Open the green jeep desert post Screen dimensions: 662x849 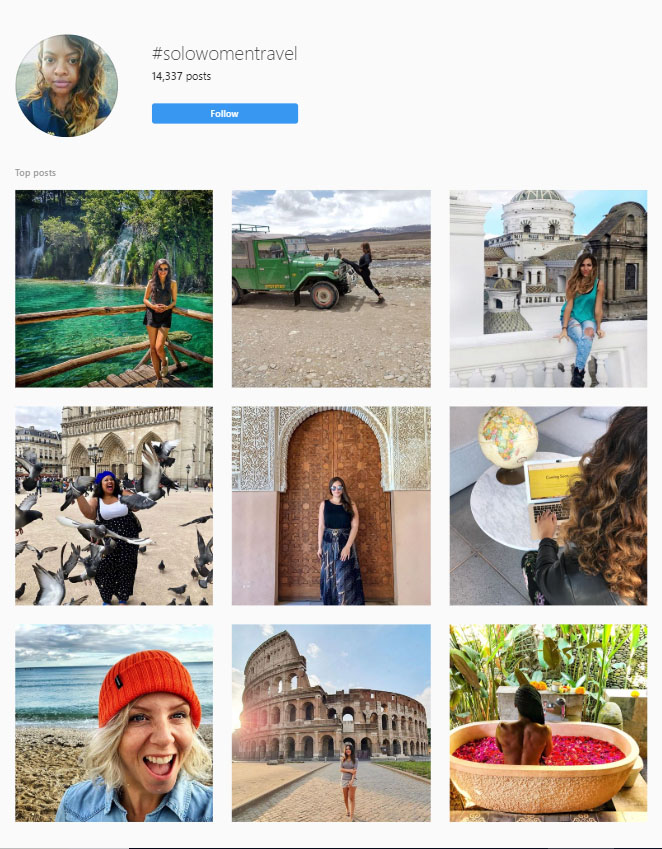[x=331, y=288]
